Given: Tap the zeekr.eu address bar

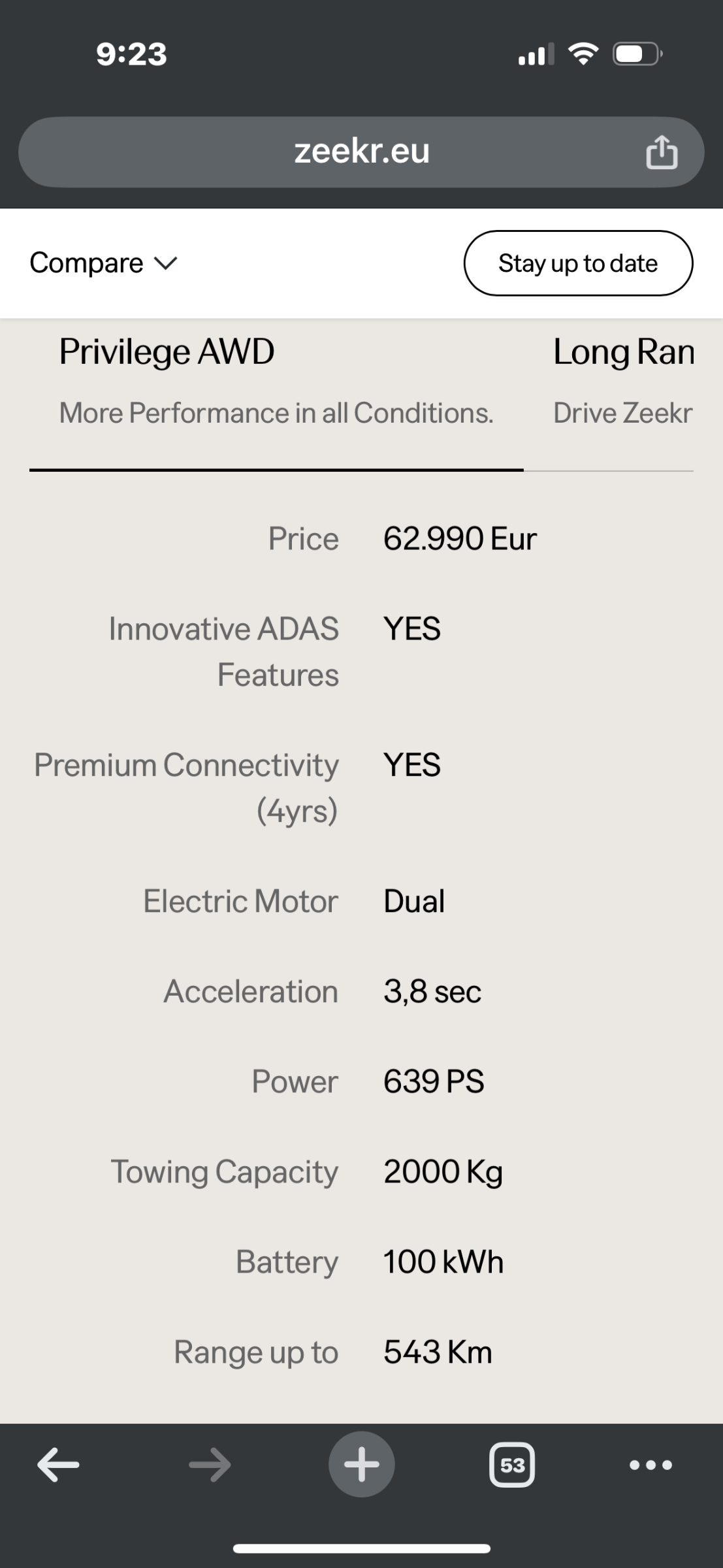Looking at the screenshot, I should coord(361,152).
